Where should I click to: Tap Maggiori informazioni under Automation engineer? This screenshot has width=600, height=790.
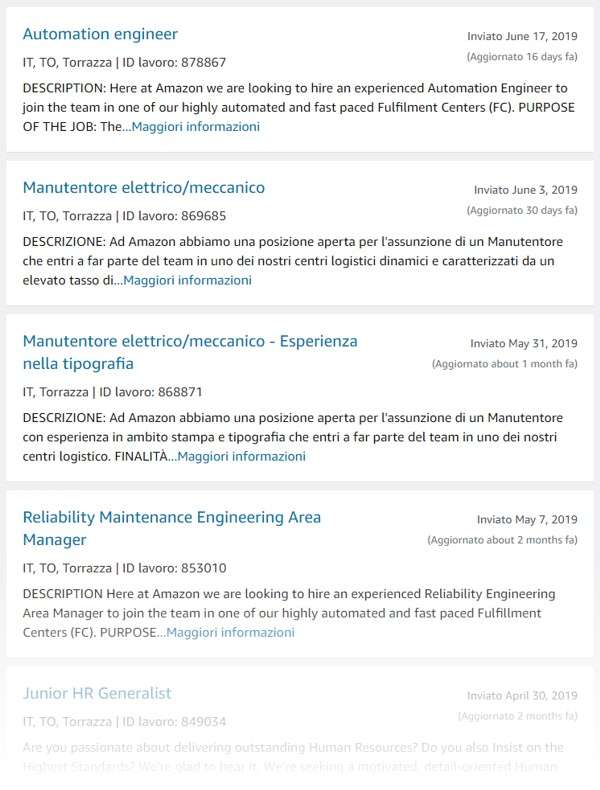point(195,127)
